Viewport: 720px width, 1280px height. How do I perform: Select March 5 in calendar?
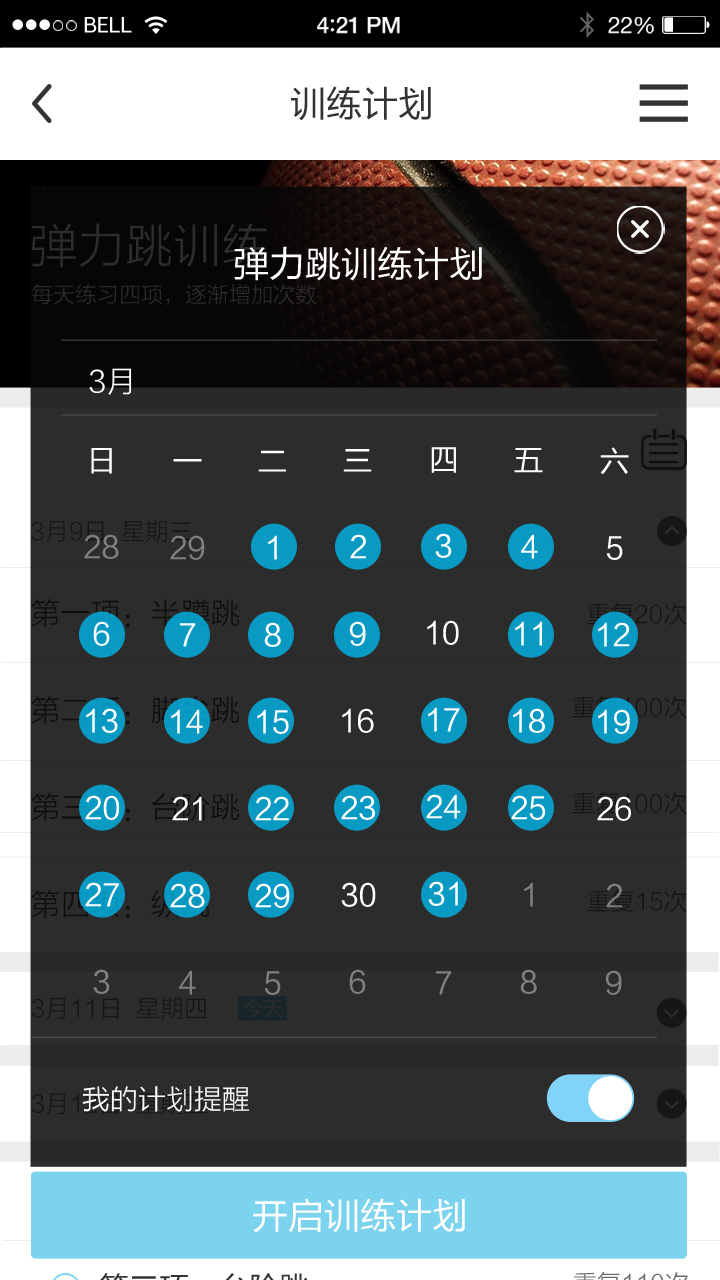pos(614,548)
